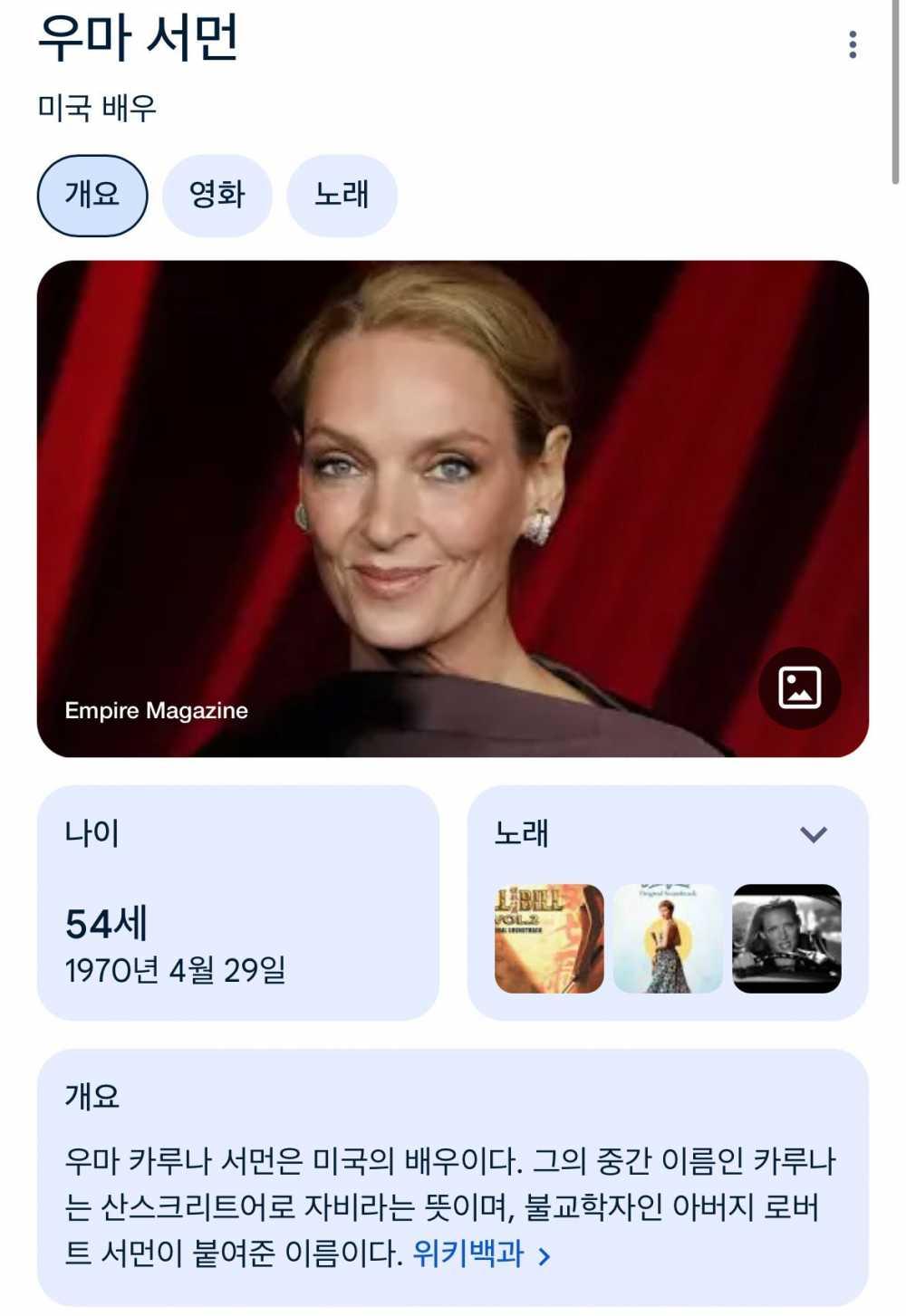Expand the 노래 card chevron
906x1316 pixels.
click(x=814, y=834)
